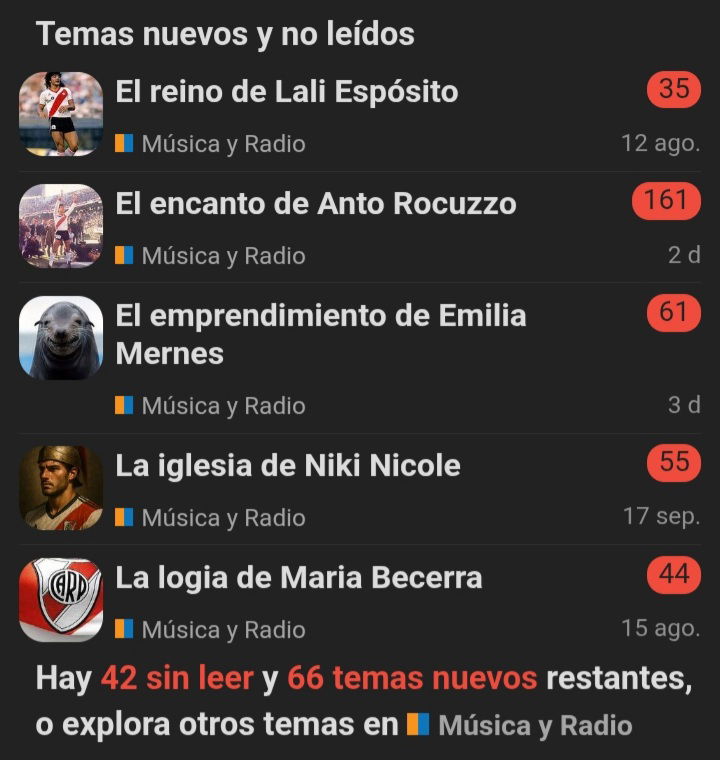
Task: View the 66 temas nuevos
Action: pyautogui.click(x=412, y=679)
